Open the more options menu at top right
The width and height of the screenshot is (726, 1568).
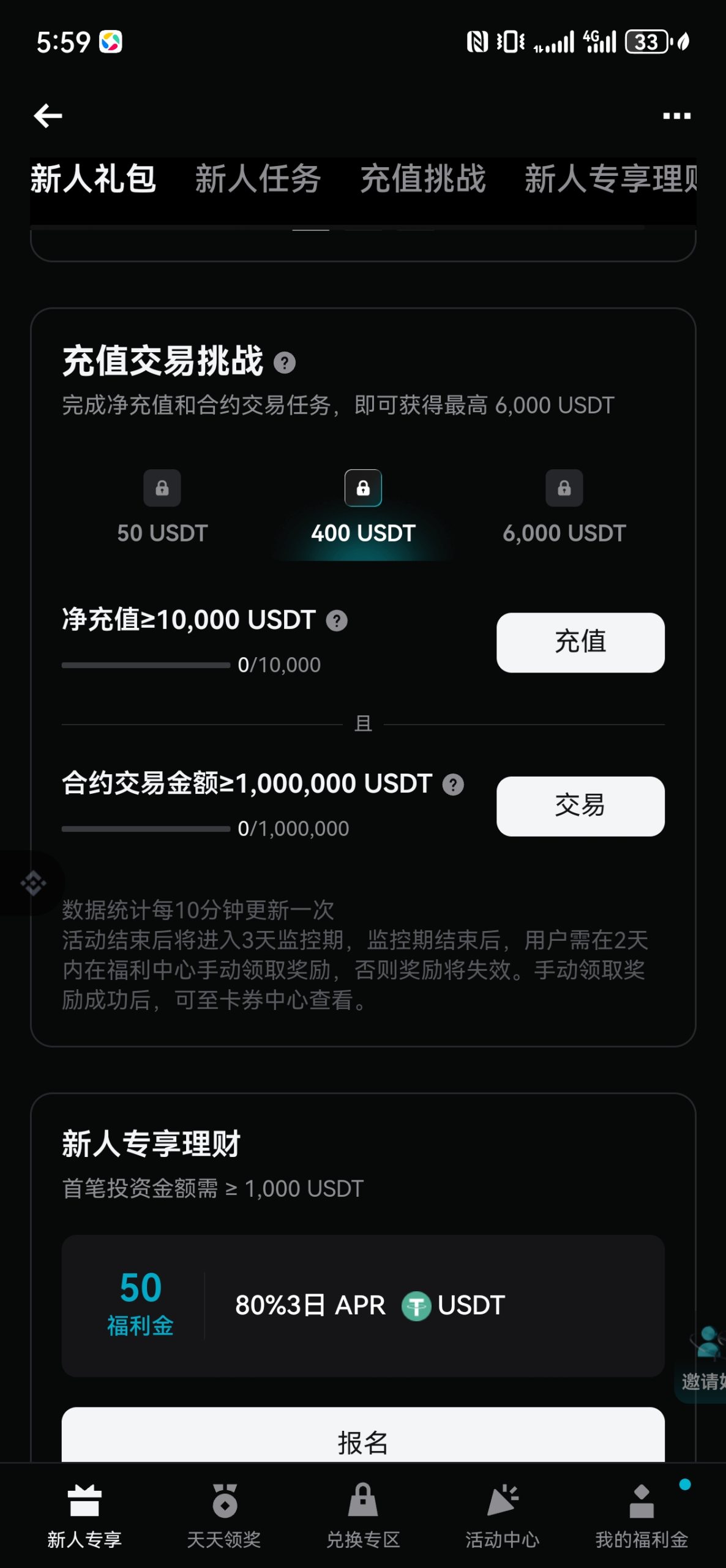pyautogui.click(x=677, y=115)
